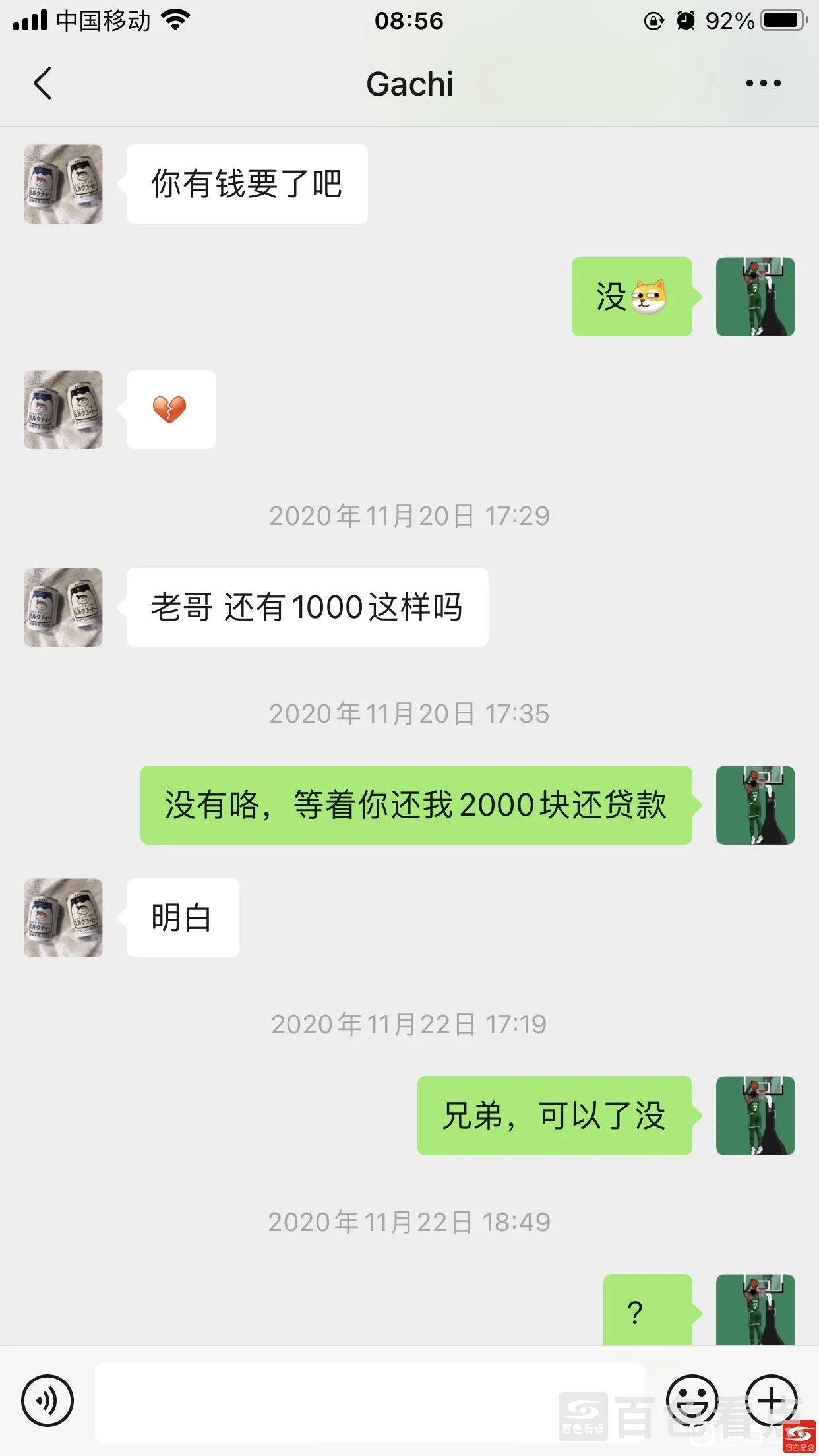Open Gachi's avatar beside 你有钱要了吧
The height and width of the screenshot is (1456, 819).
(63, 184)
